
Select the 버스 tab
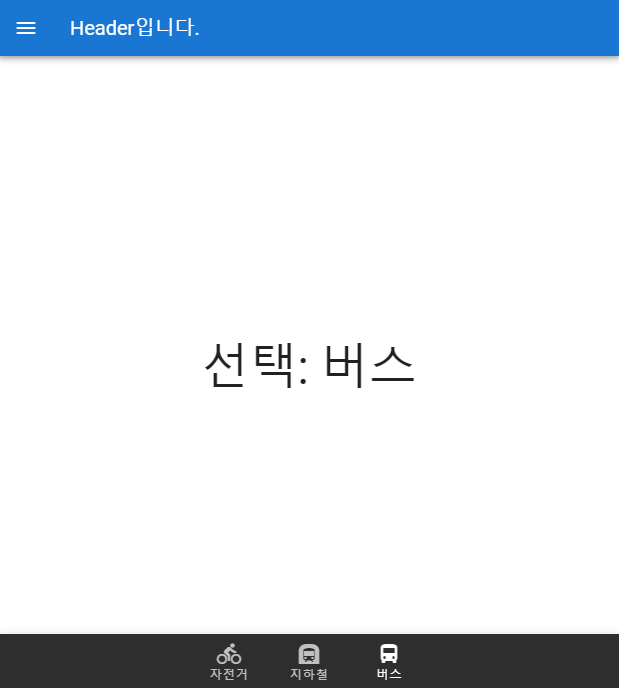(389, 661)
